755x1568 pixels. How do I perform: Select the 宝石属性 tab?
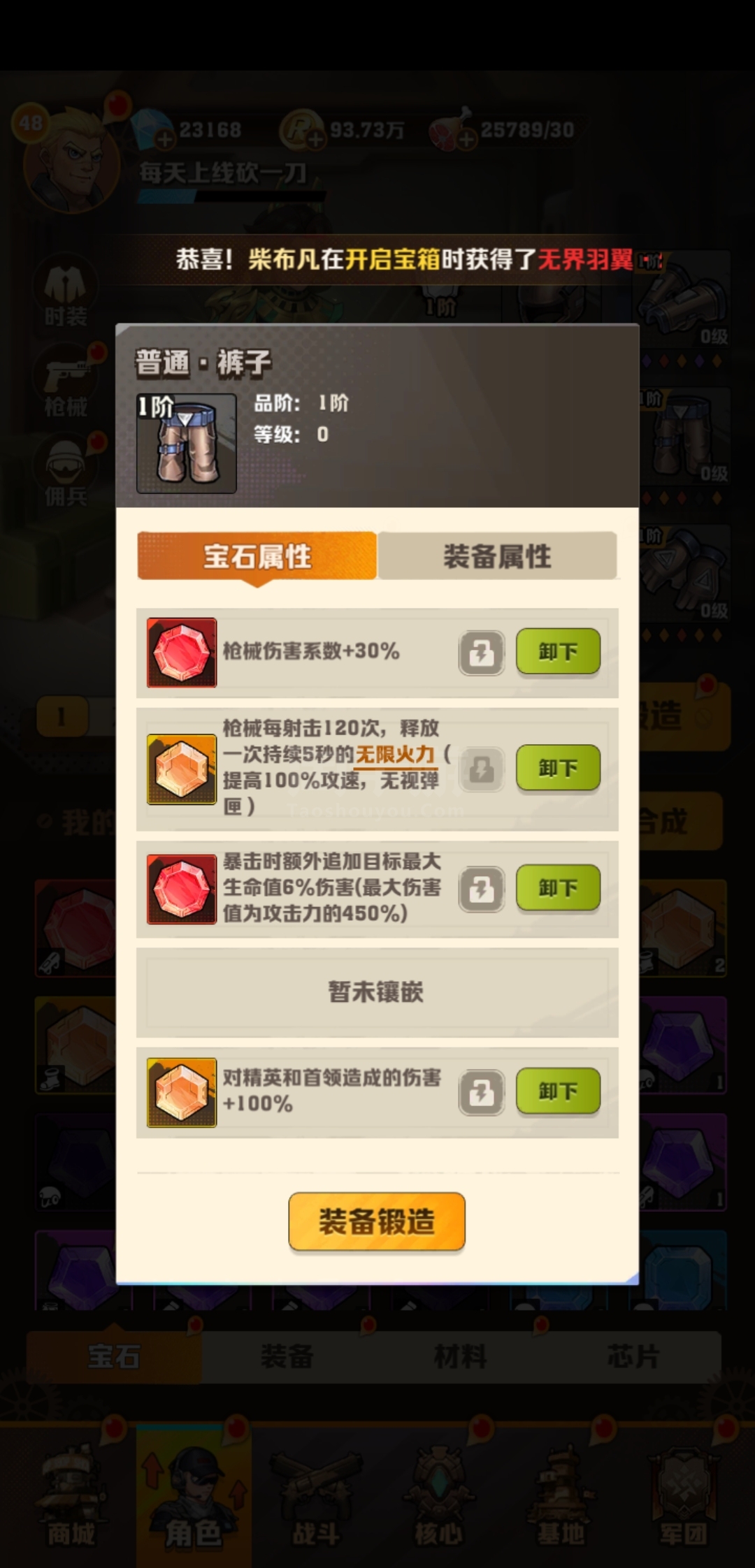[x=257, y=557]
